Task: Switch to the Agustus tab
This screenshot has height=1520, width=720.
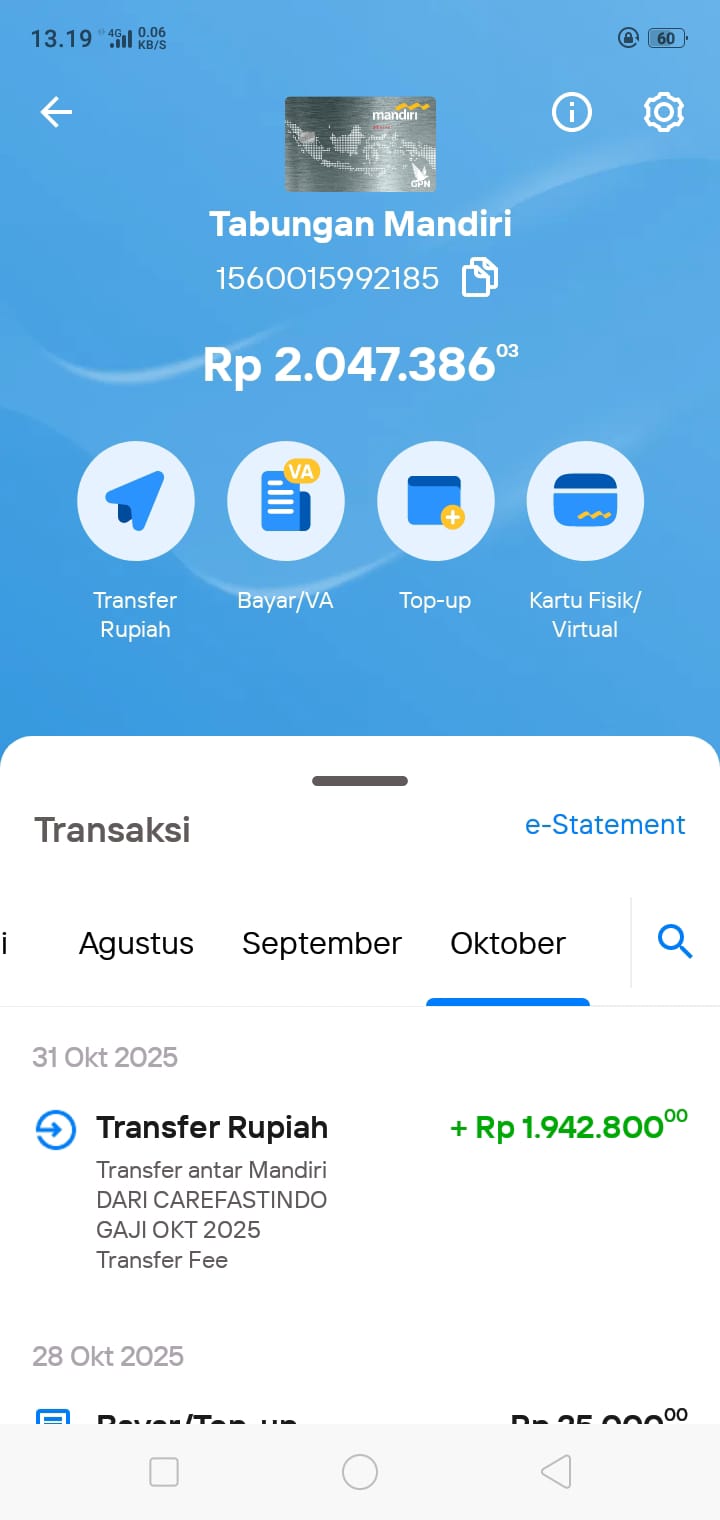Action: coord(136,943)
